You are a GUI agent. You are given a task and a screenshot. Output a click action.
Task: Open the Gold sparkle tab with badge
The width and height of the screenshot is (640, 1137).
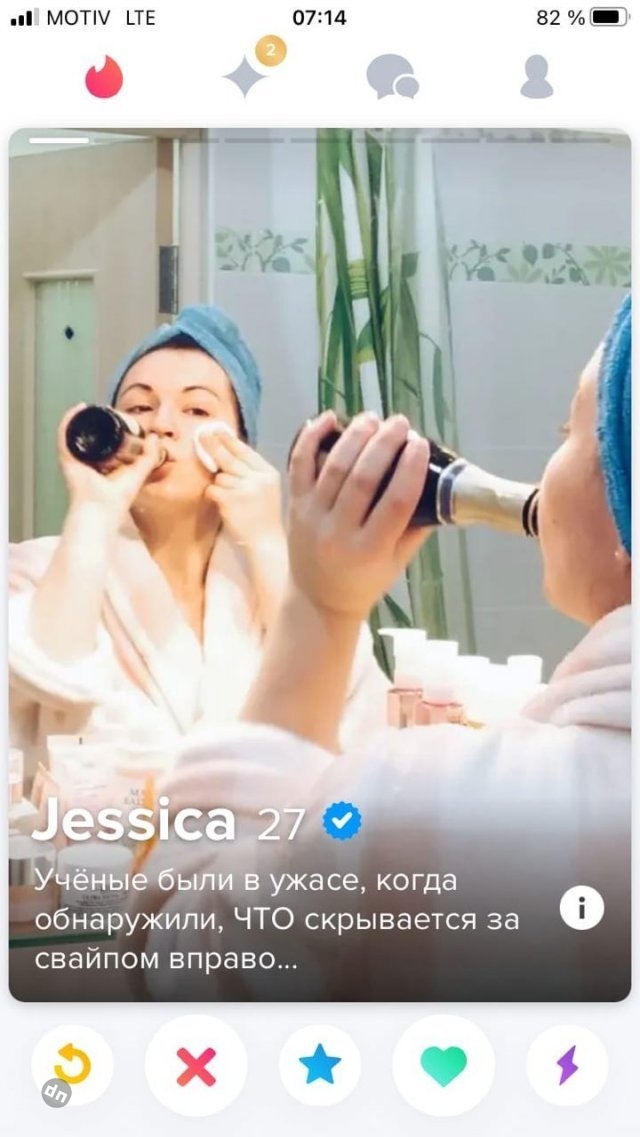247,76
